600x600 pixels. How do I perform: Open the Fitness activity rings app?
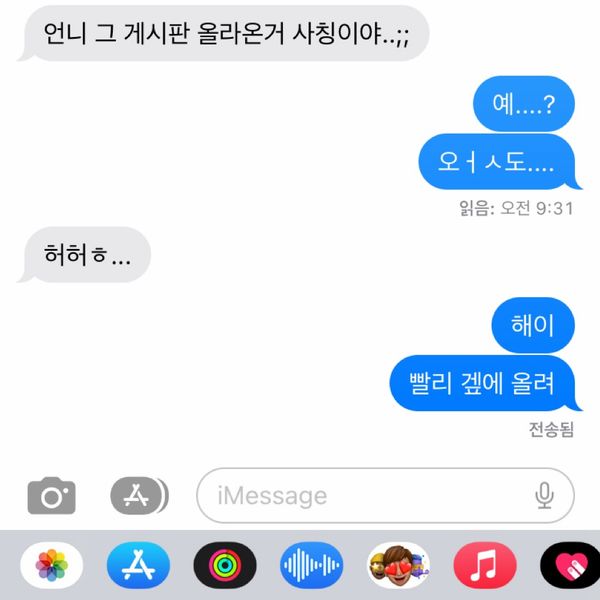tap(225, 567)
